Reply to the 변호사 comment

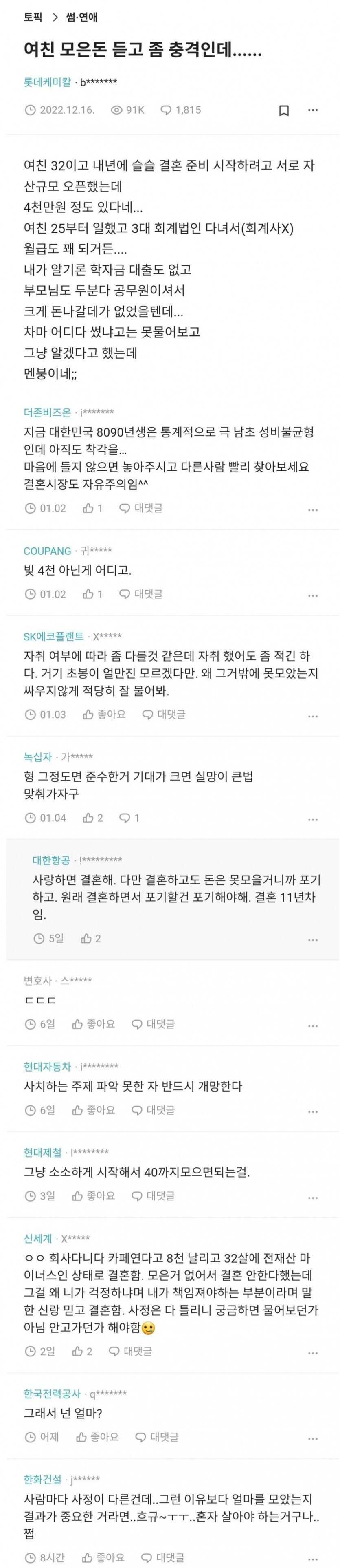[153, 1024]
